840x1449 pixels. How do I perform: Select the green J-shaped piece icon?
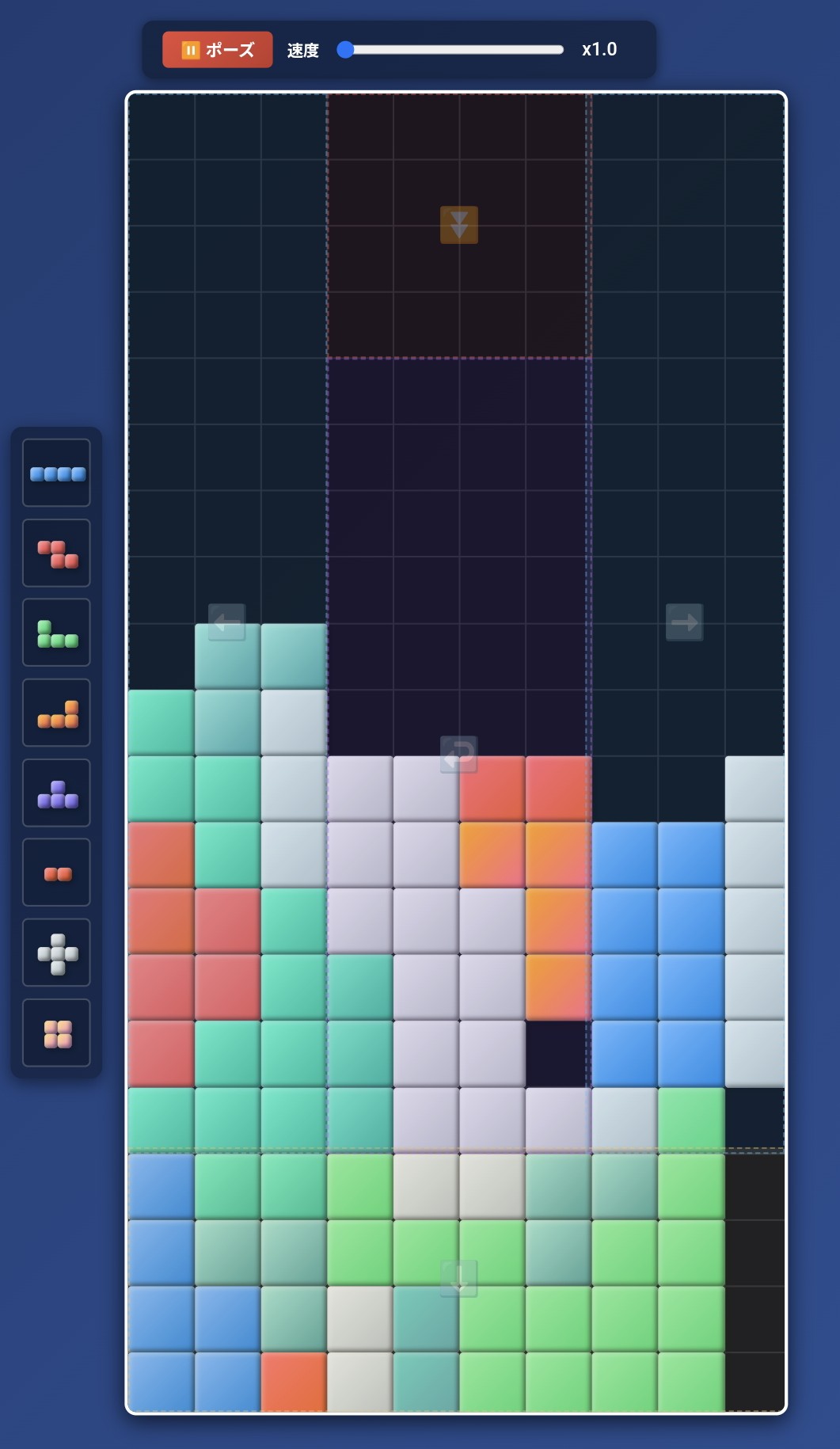[x=56, y=633]
